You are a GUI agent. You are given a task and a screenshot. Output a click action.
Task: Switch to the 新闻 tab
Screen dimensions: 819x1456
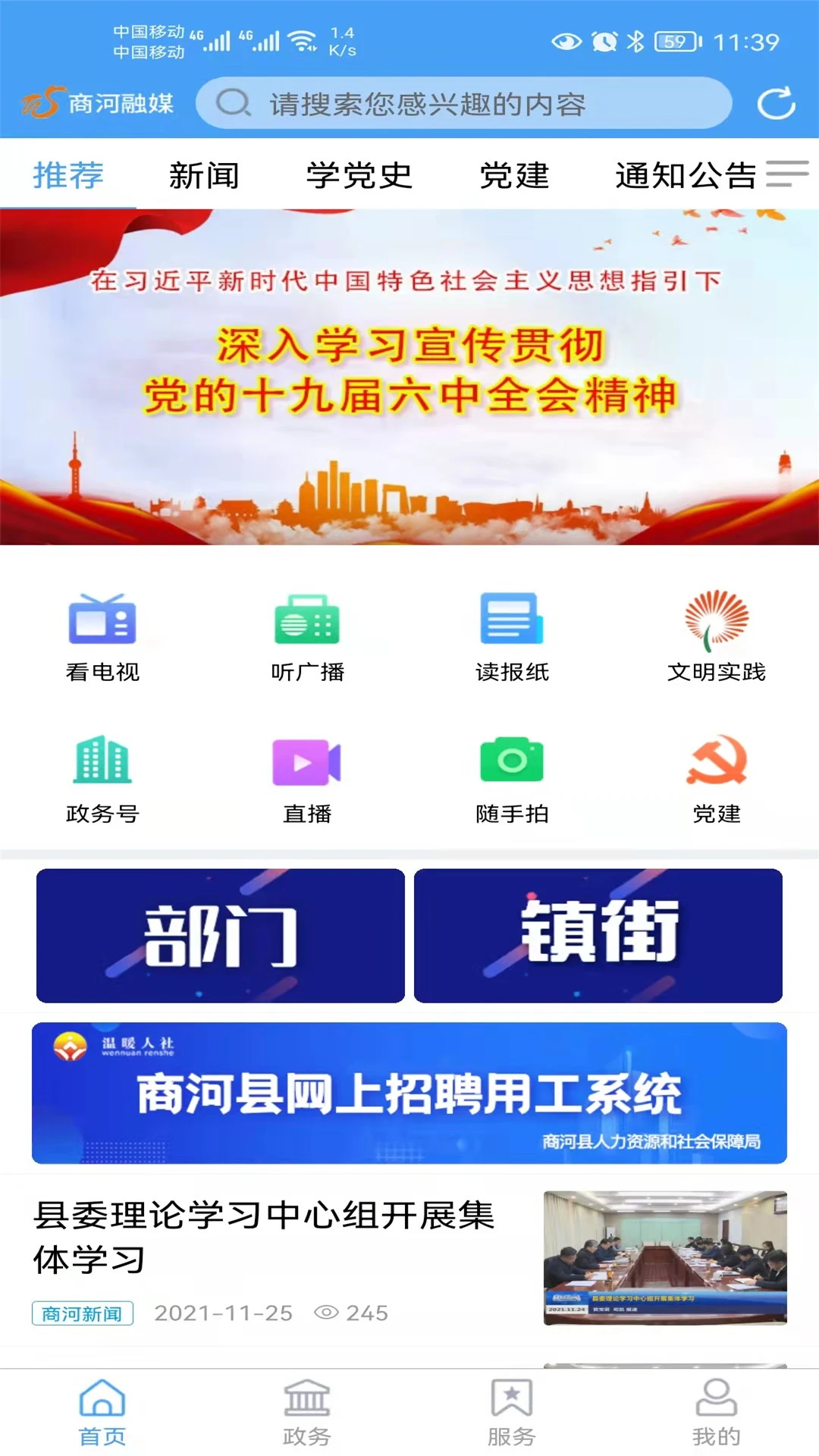tap(205, 175)
